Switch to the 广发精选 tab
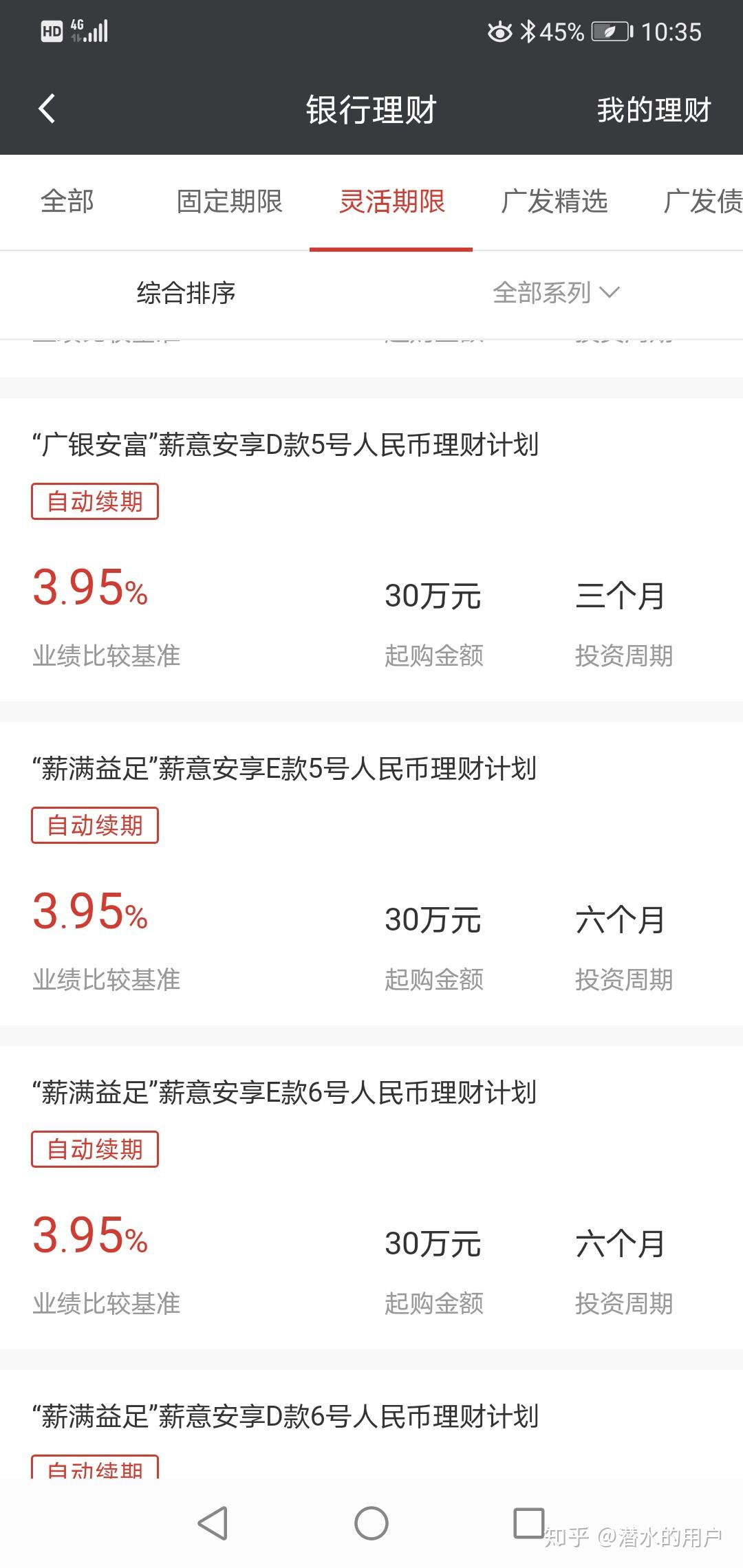Viewport: 743px width, 1568px height. tap(554, 202)
